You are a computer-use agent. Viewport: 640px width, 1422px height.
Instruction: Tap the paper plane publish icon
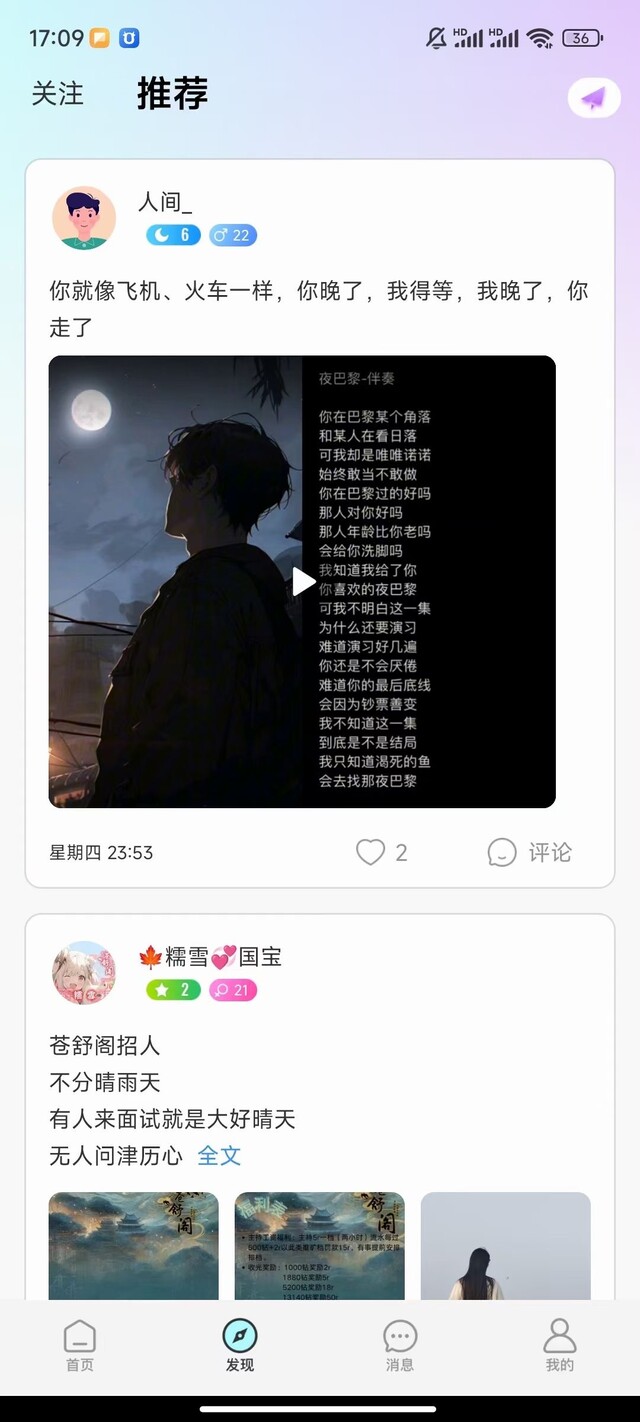point(593,97)
